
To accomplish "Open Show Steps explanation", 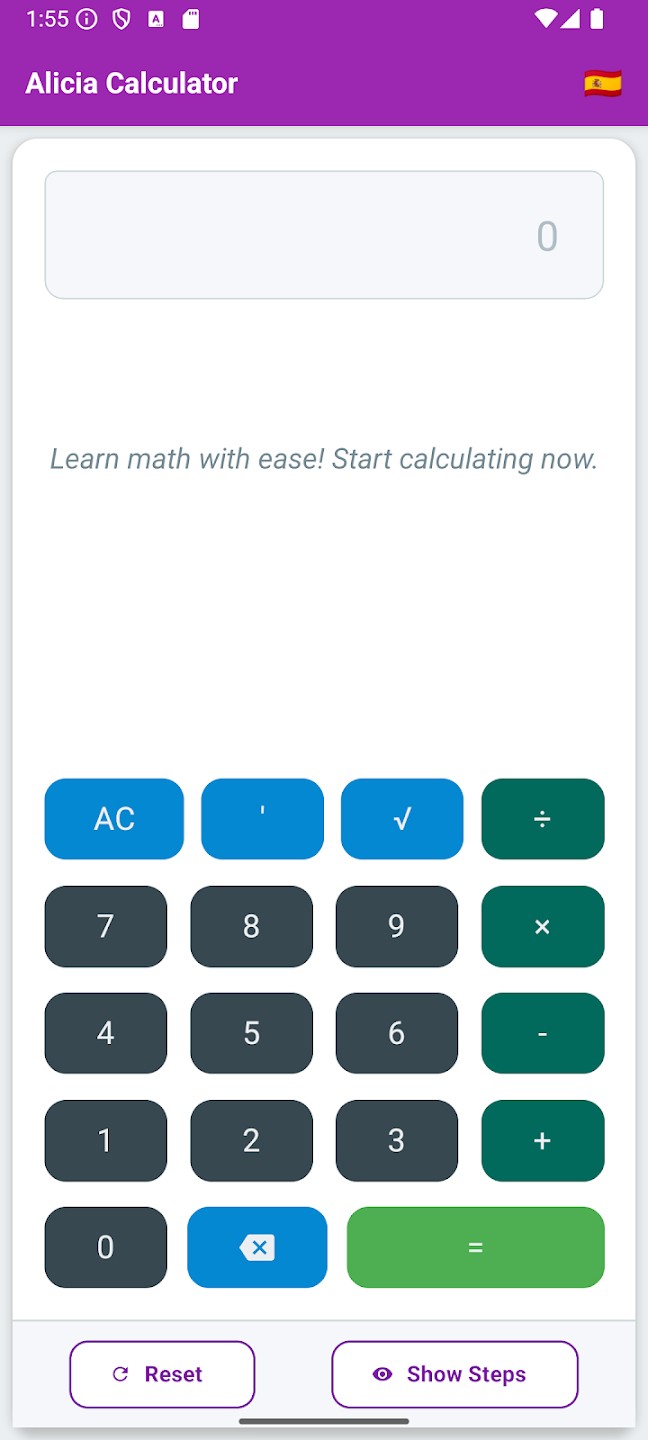I will [x=454, y=1374].
